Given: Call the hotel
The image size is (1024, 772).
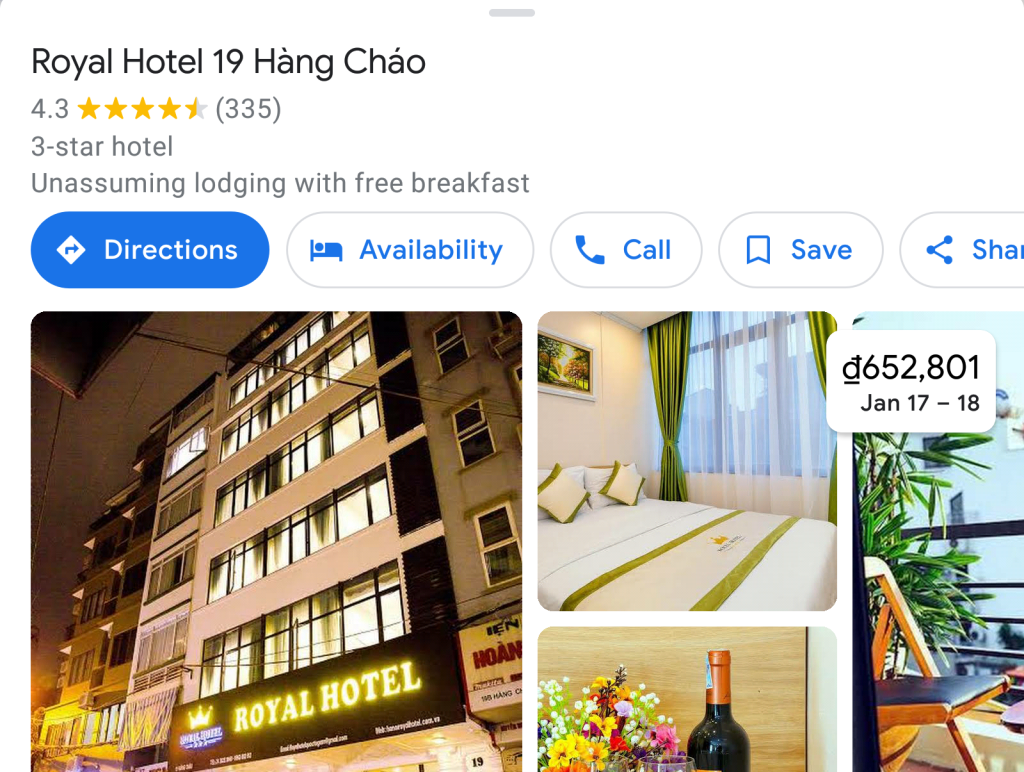Looking at the screenshot, I should 625,250.
